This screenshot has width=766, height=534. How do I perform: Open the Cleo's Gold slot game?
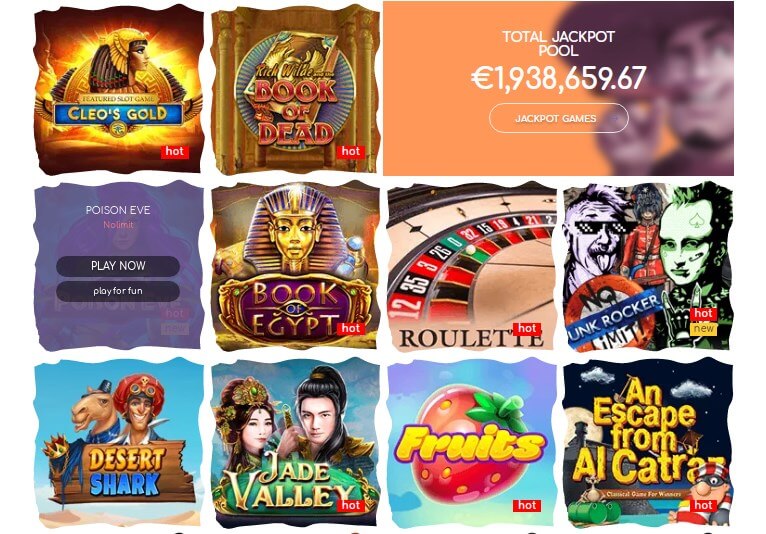pyautogui.click(x=119, y=88)
